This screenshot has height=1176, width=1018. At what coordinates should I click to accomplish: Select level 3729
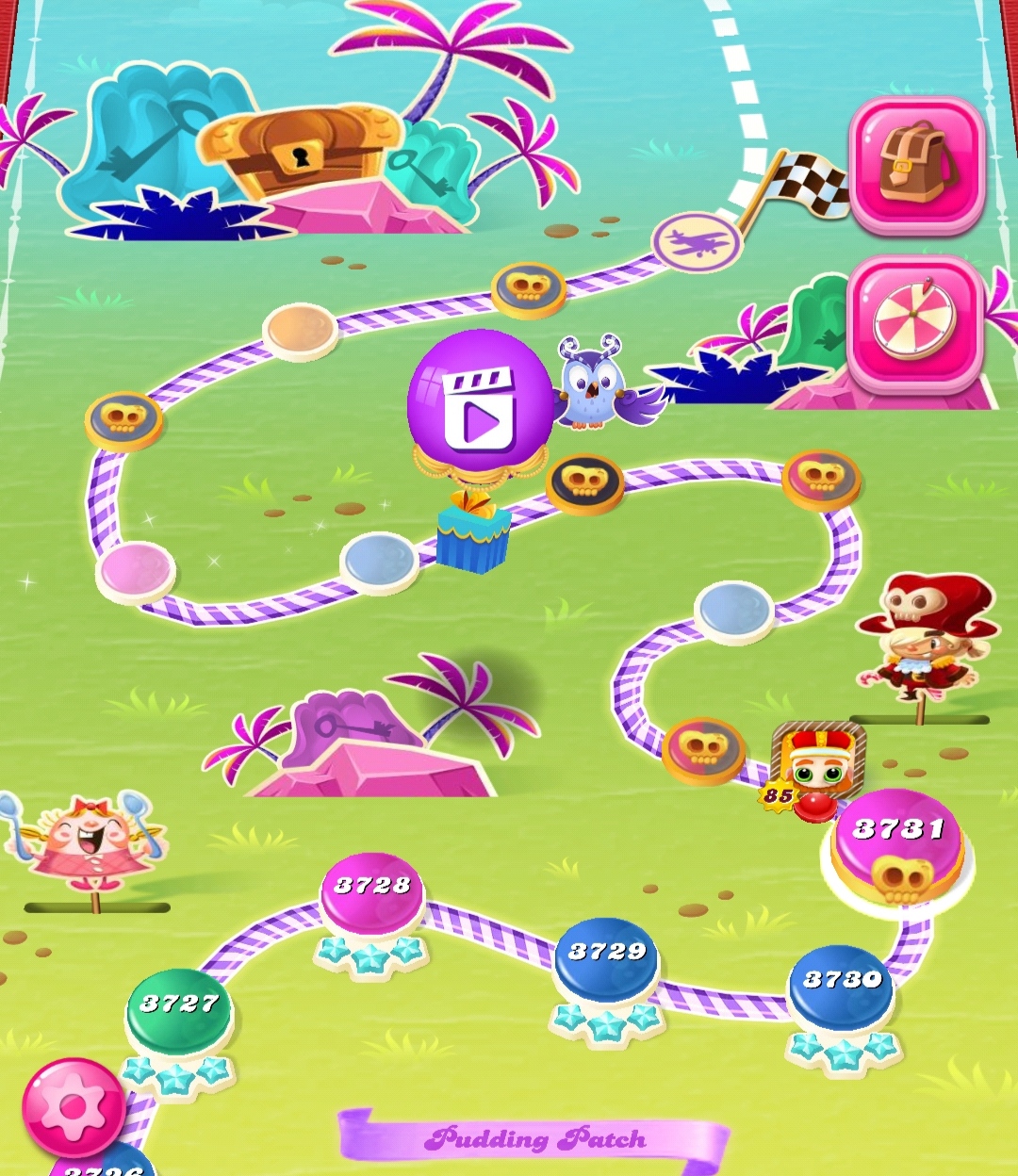click(606, 961)
